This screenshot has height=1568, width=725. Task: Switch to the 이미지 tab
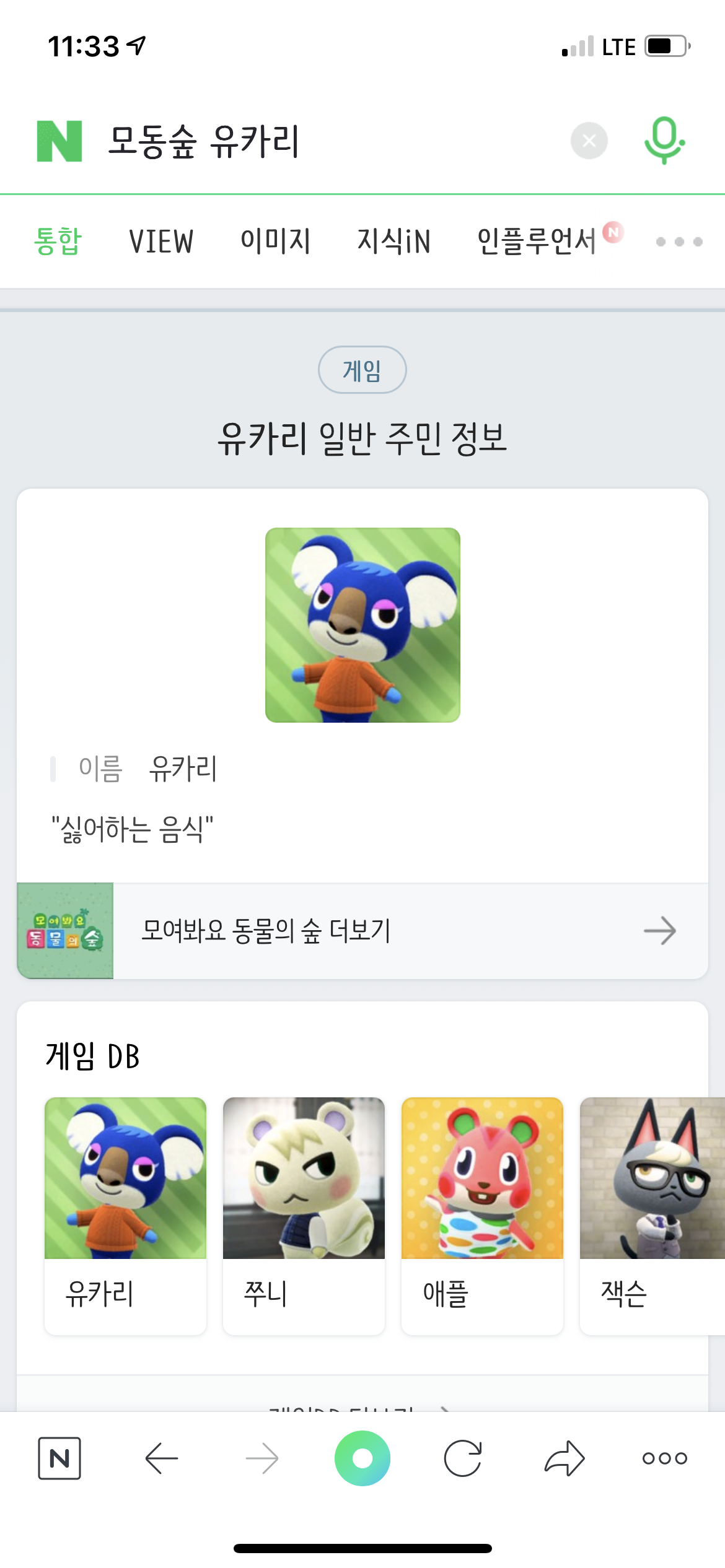click(x=276, y=241)
